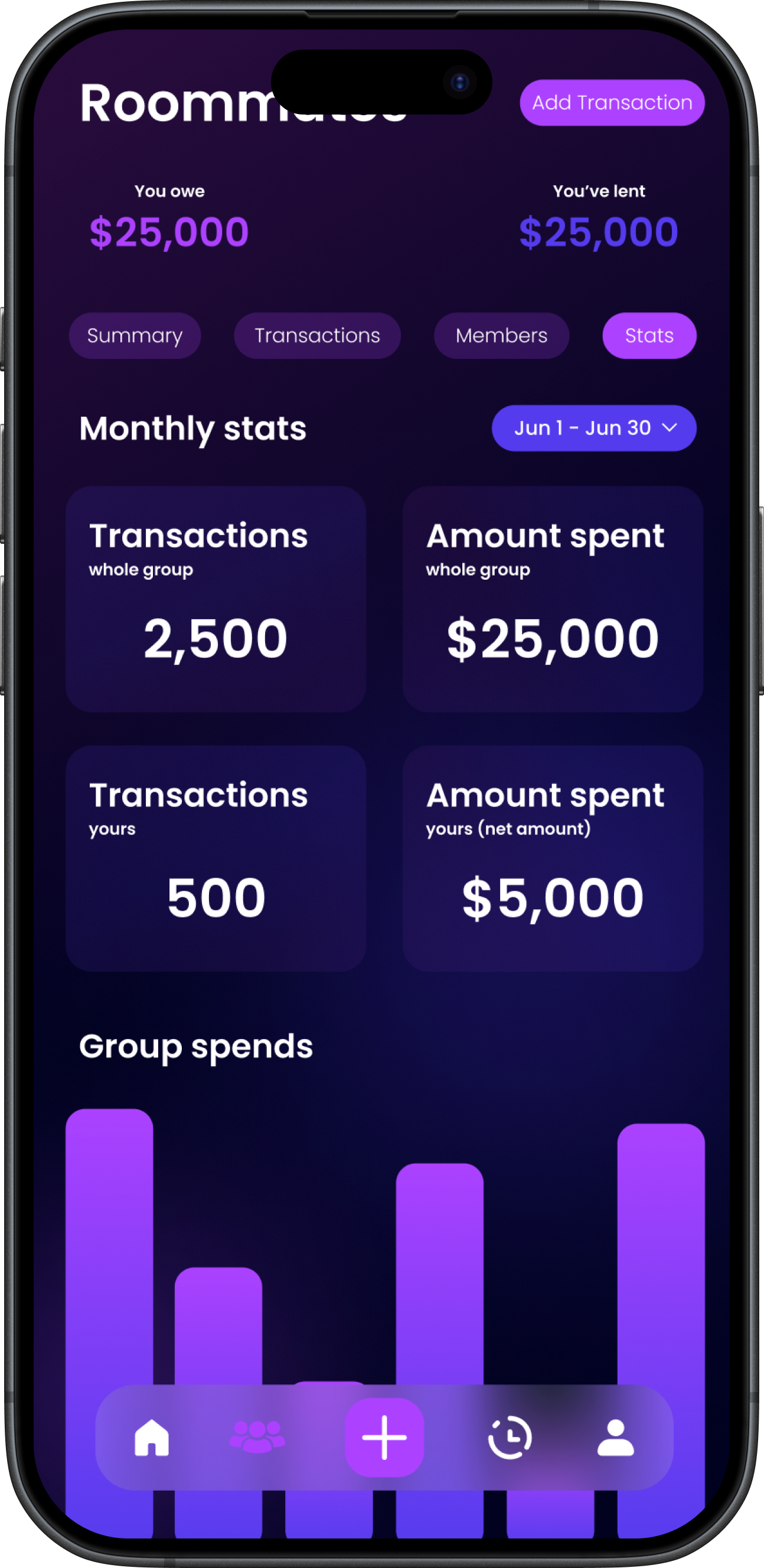Tap the plus button in bottom bar

click(x=384, y=1437)
